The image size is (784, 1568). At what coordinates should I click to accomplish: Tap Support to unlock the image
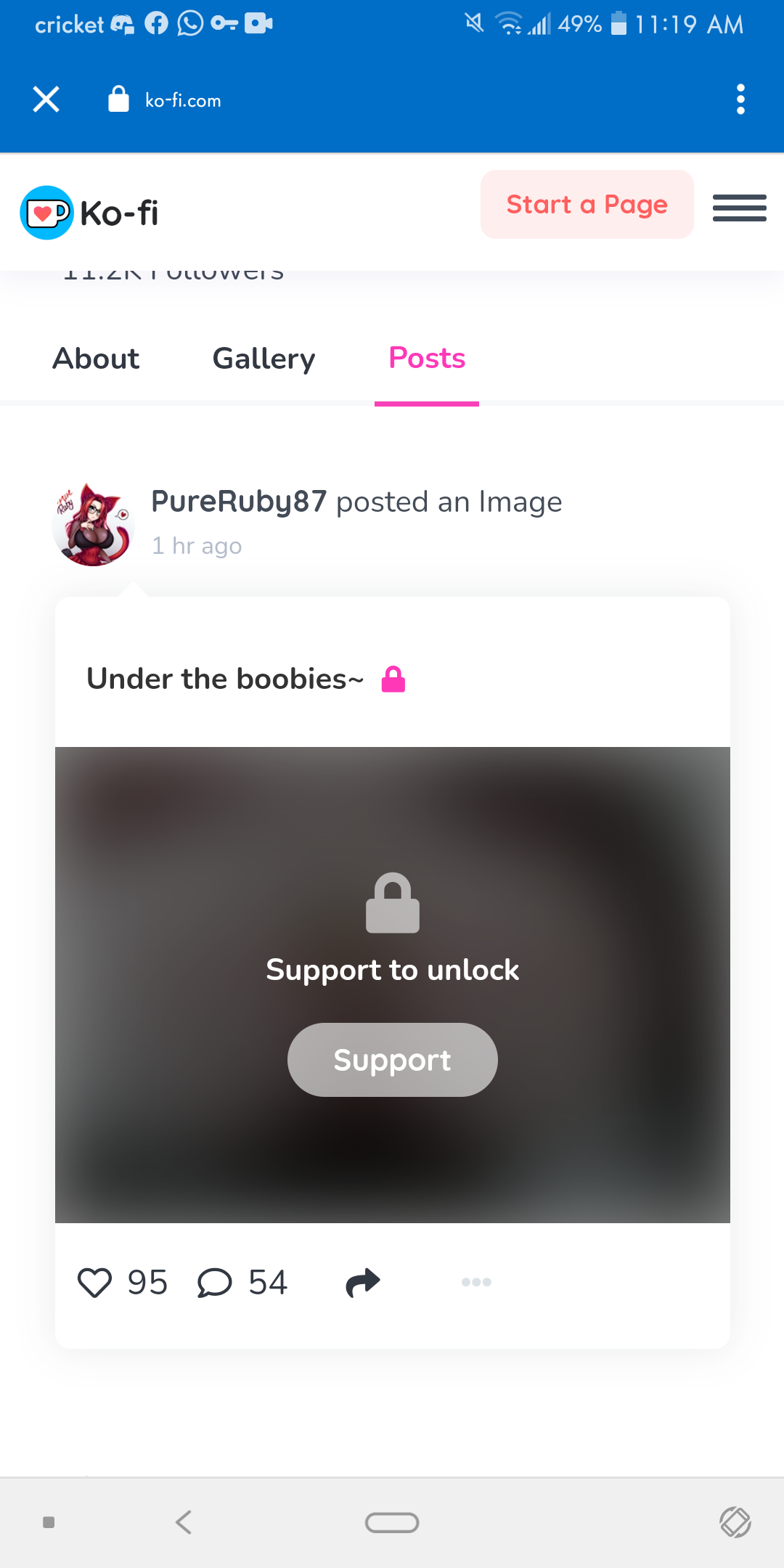click(x=392, y=1060)
